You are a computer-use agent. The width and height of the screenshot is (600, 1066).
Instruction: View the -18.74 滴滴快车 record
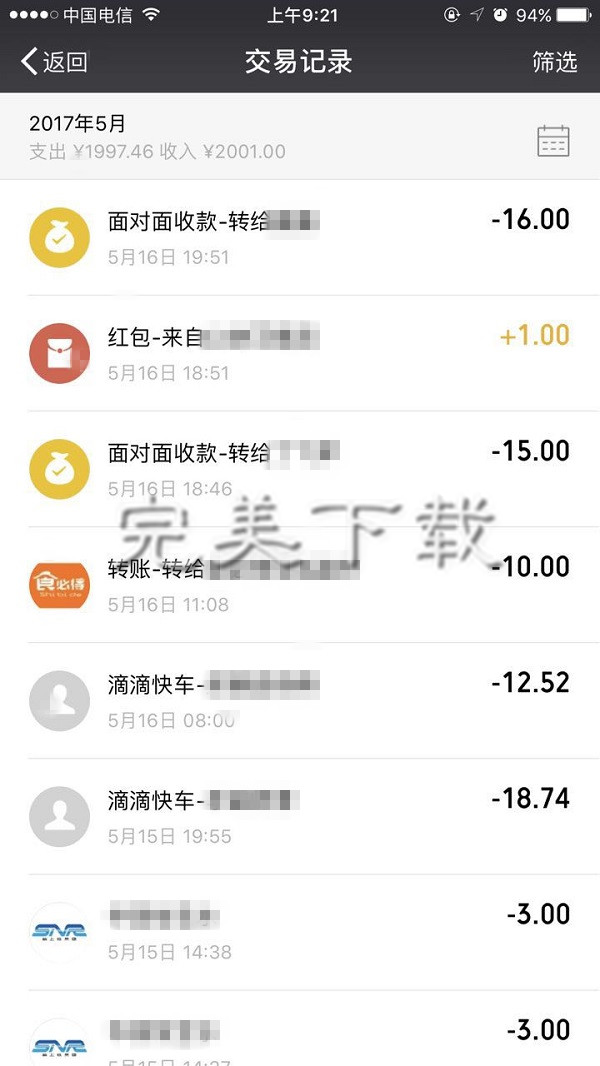(x=300, y=816)
